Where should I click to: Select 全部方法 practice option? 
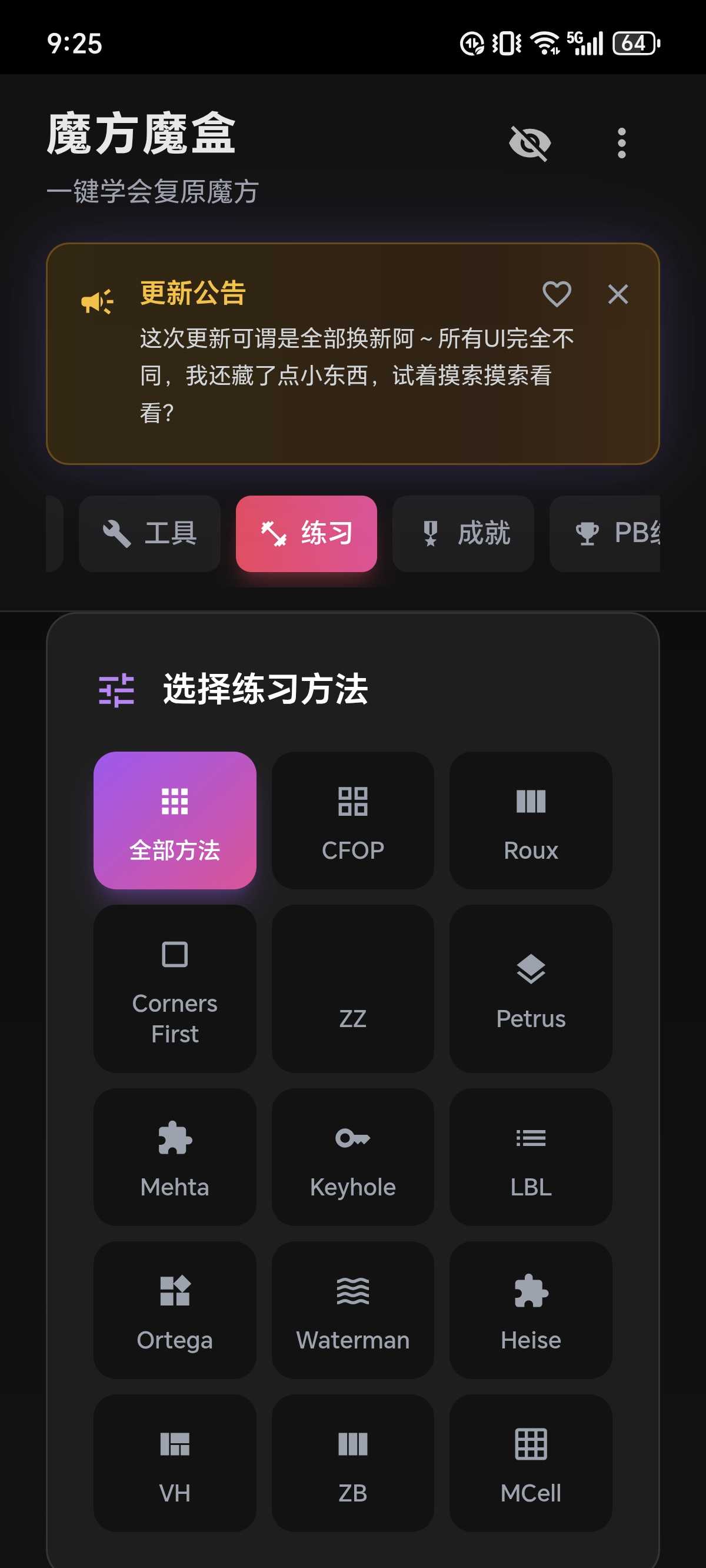click(175, 820)
